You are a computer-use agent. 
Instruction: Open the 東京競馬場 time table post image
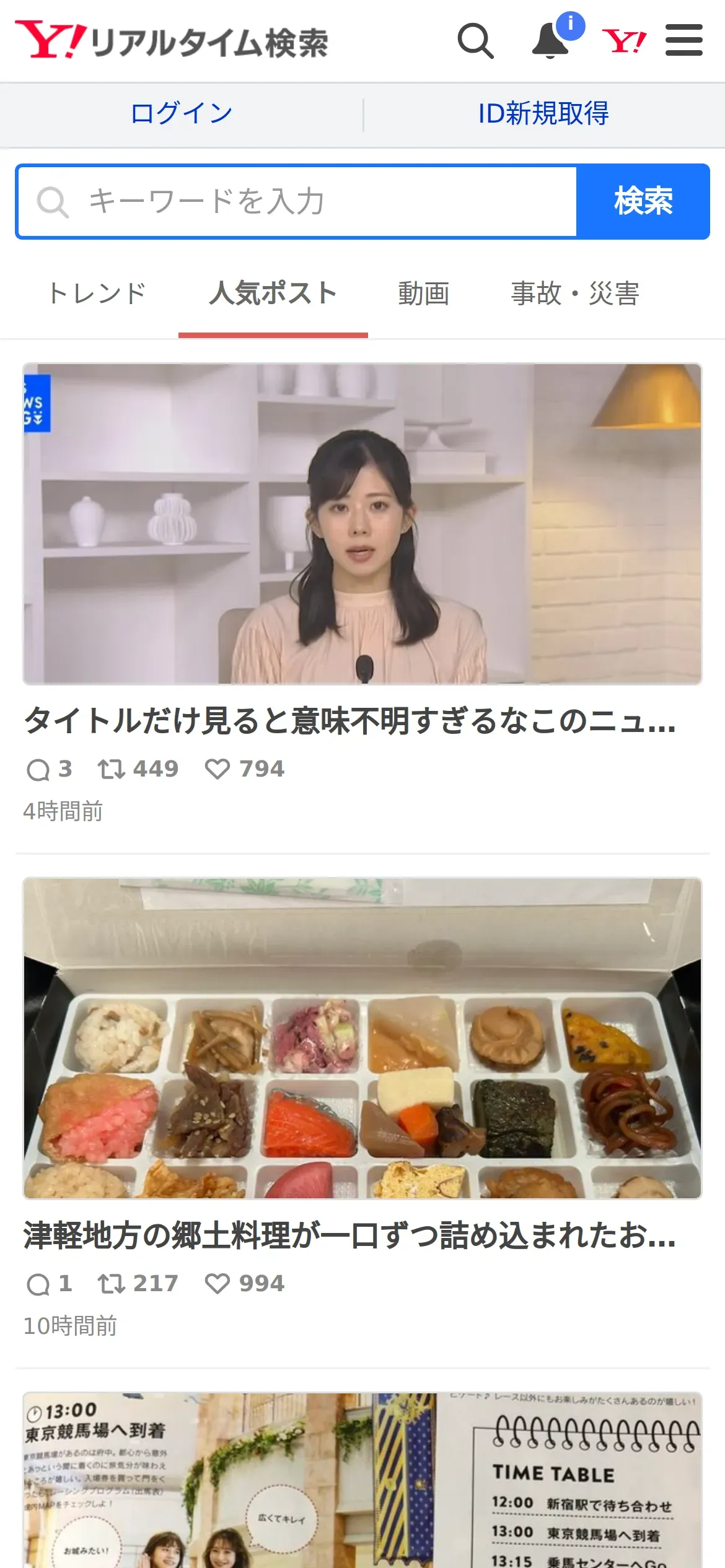point(362,1480)
